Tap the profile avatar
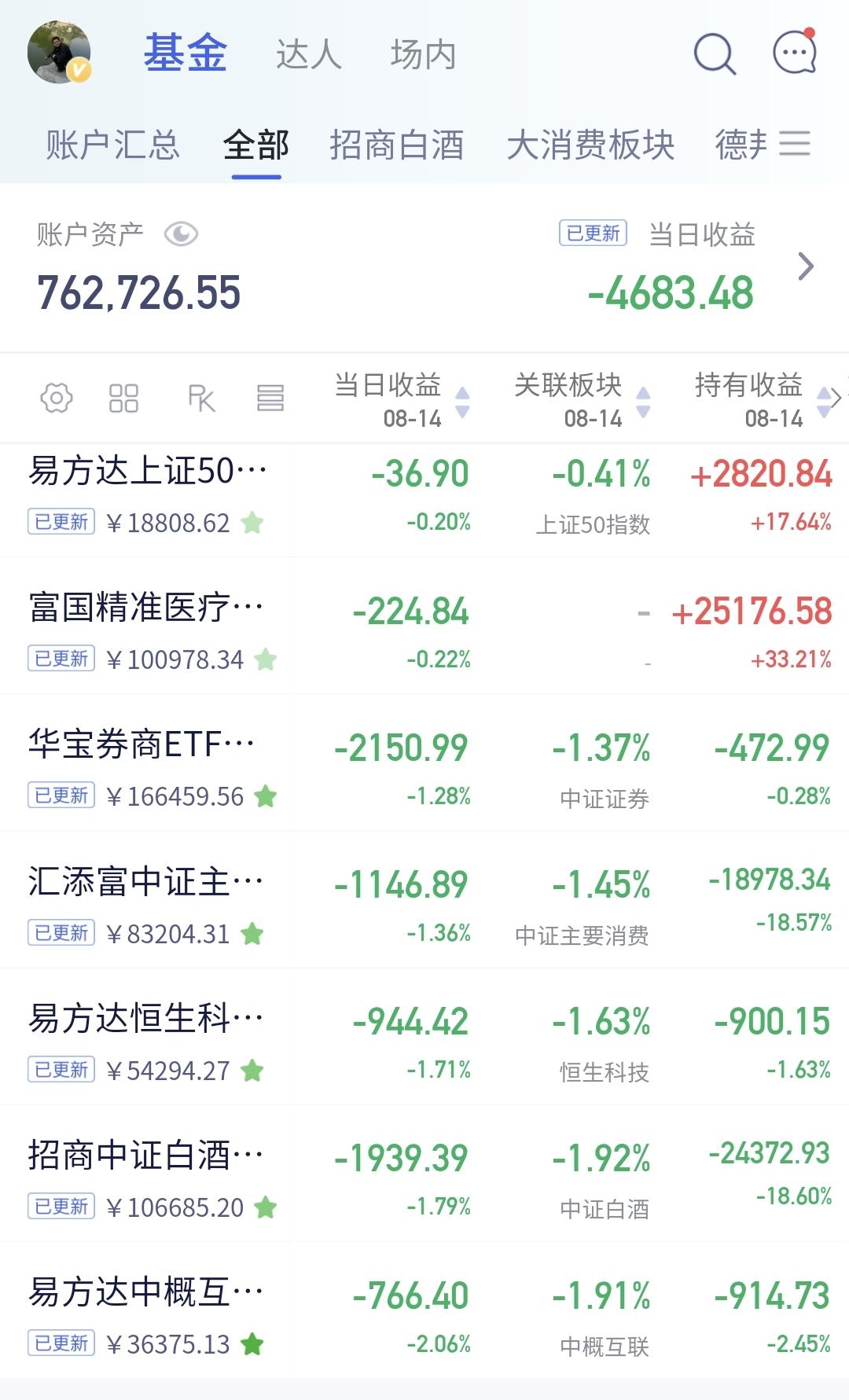 [x=60, y=53]
